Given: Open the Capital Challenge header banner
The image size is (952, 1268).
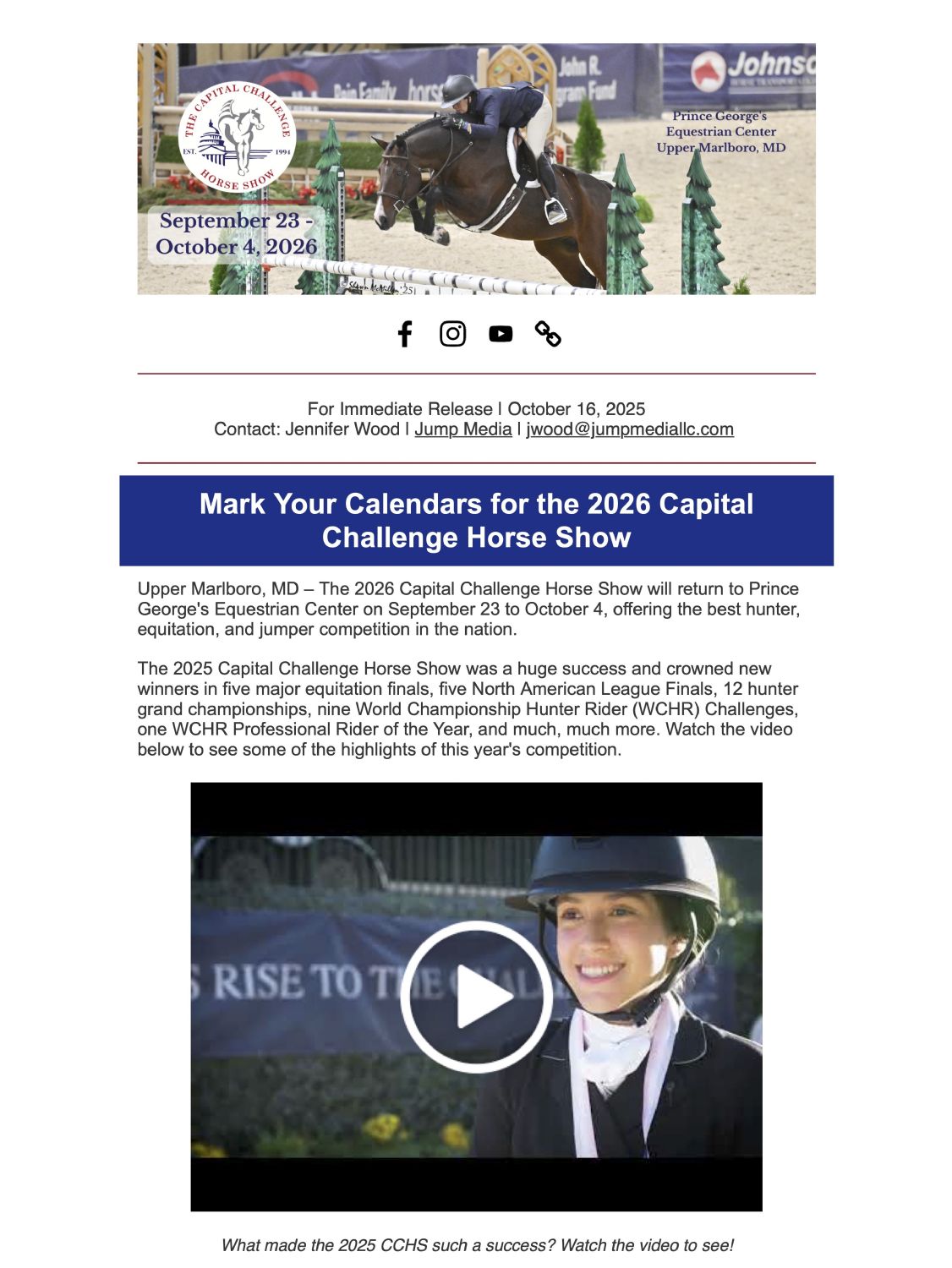Looking at the screenshot, I should (x=476, y=169).
